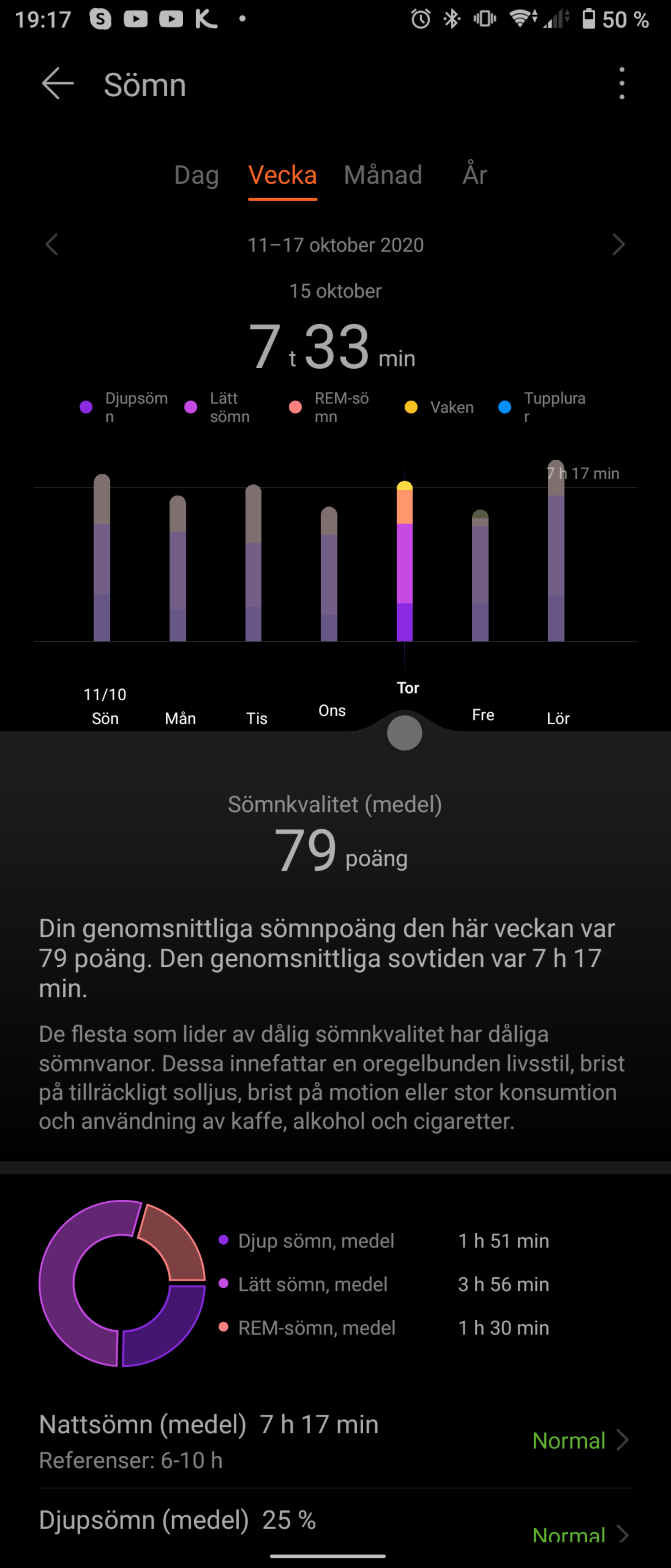Show Tis sleep data in the chart
671x1568 pixels.
(x=253, y=563)
